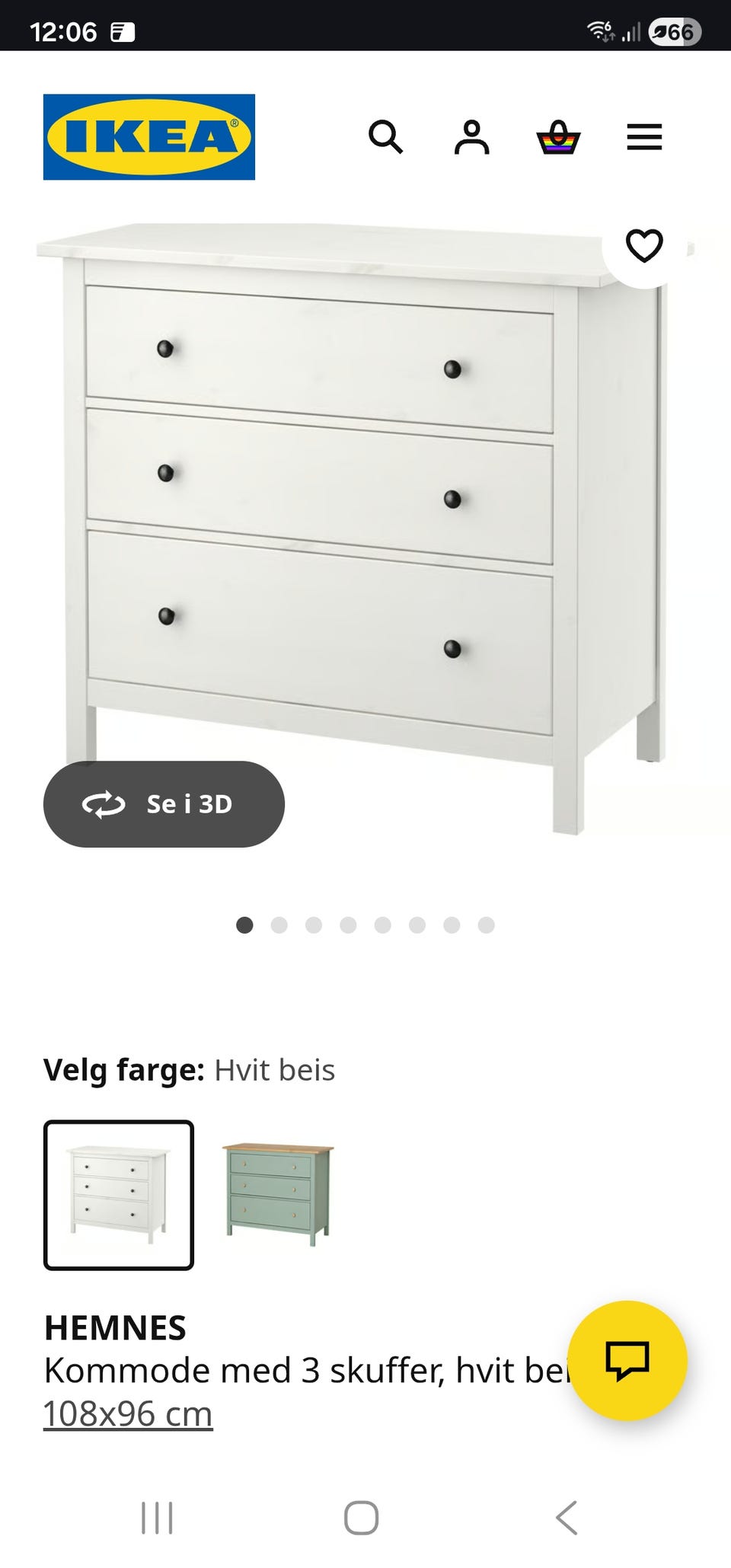
Task: Open the shopping basket
Action: click(558, 138)
